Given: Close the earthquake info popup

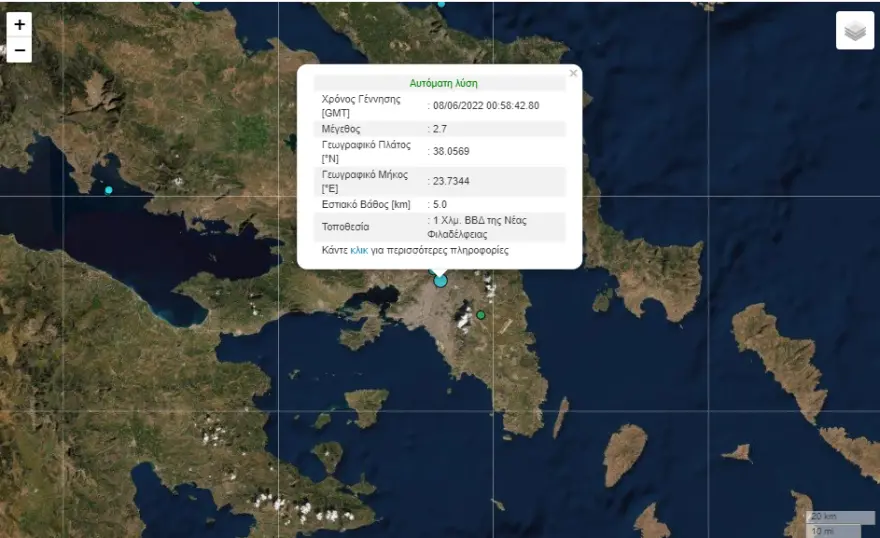Looking at the screenshot, I should pyautogui.click(x=573, y=73).
